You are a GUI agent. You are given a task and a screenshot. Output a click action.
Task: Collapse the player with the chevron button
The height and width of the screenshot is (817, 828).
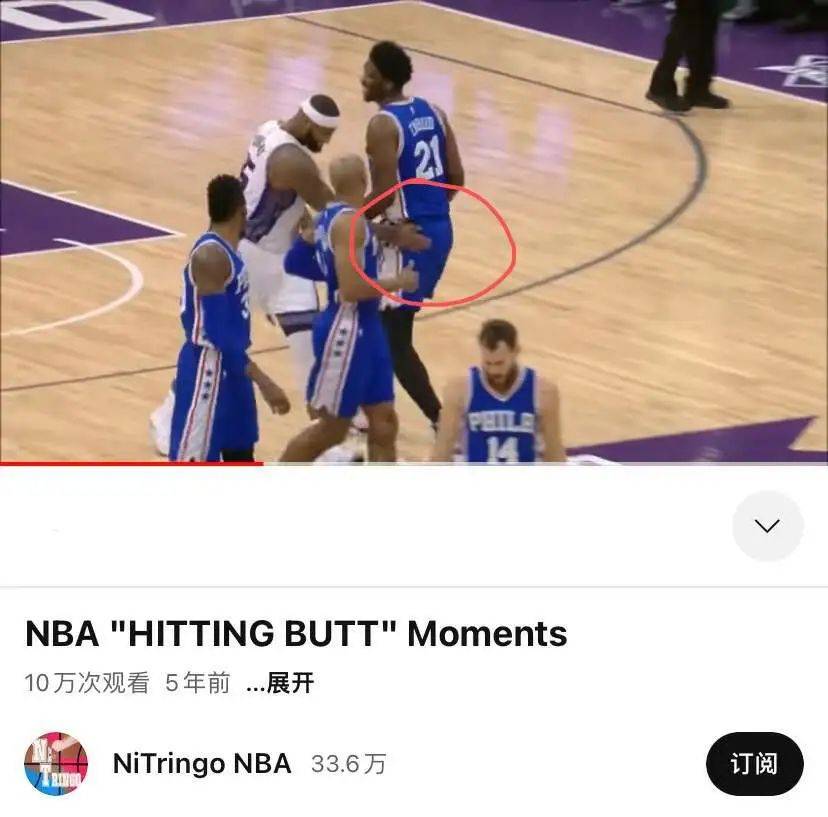(767, 526)
